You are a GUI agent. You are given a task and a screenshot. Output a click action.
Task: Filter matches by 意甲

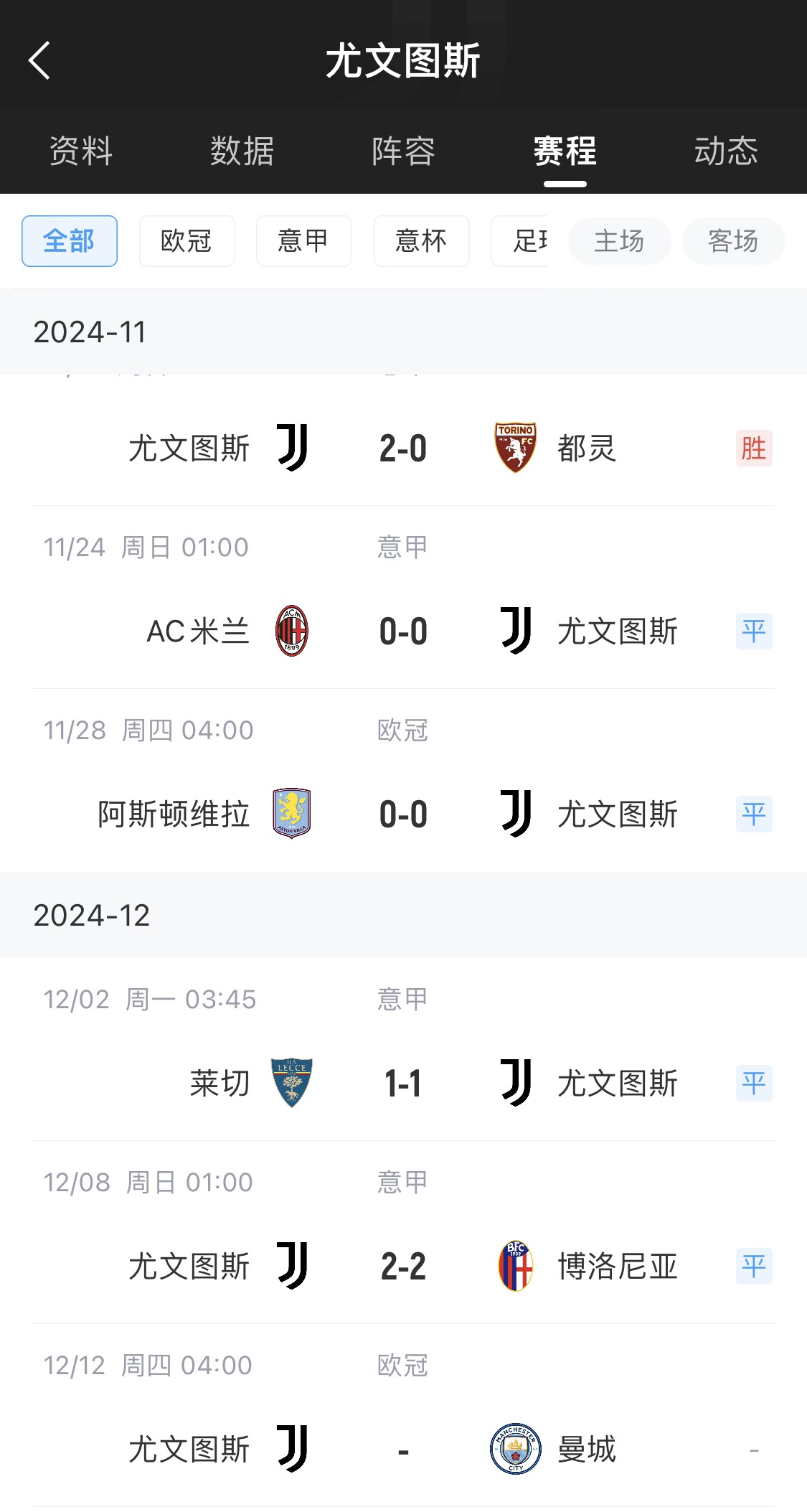point(303,241)
